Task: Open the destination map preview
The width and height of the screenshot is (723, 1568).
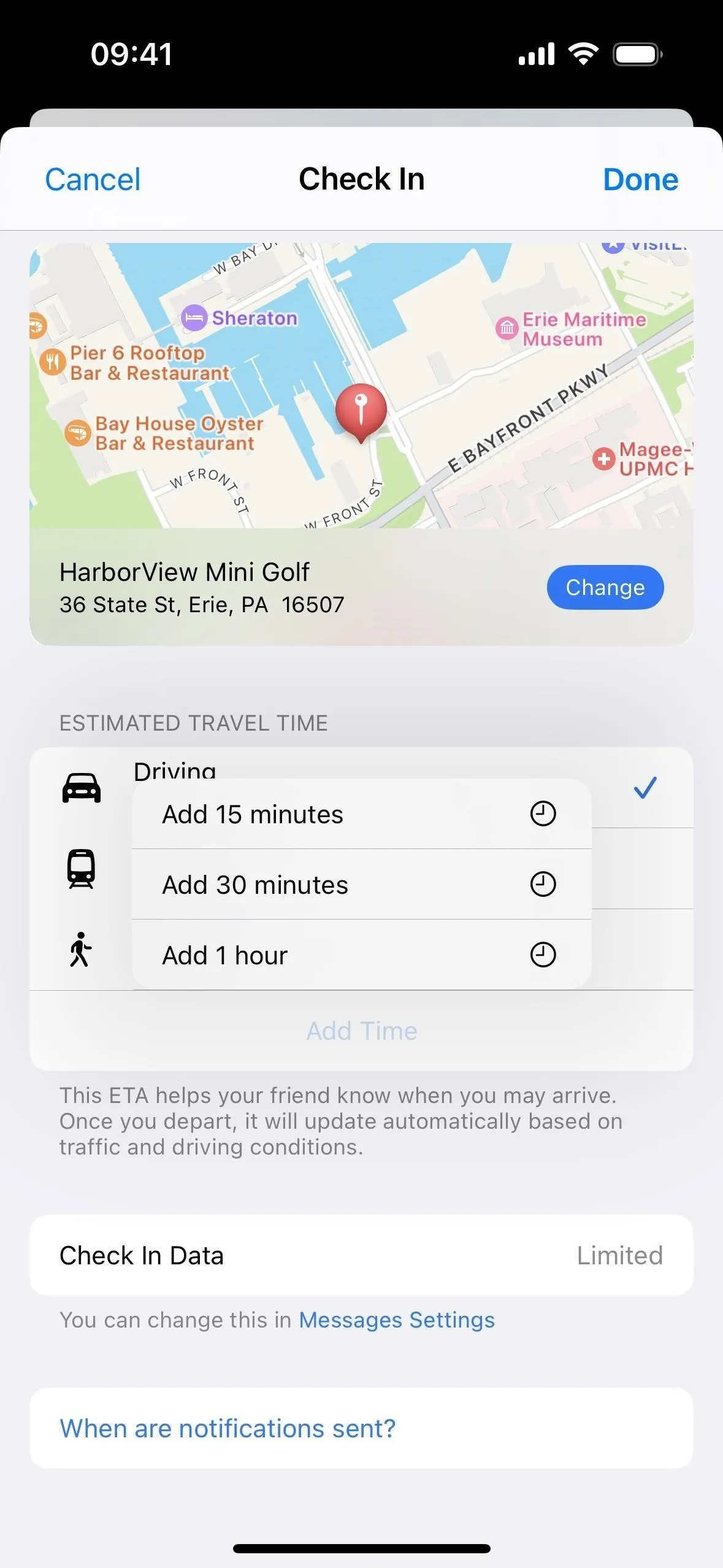Action: coord(361,385)
